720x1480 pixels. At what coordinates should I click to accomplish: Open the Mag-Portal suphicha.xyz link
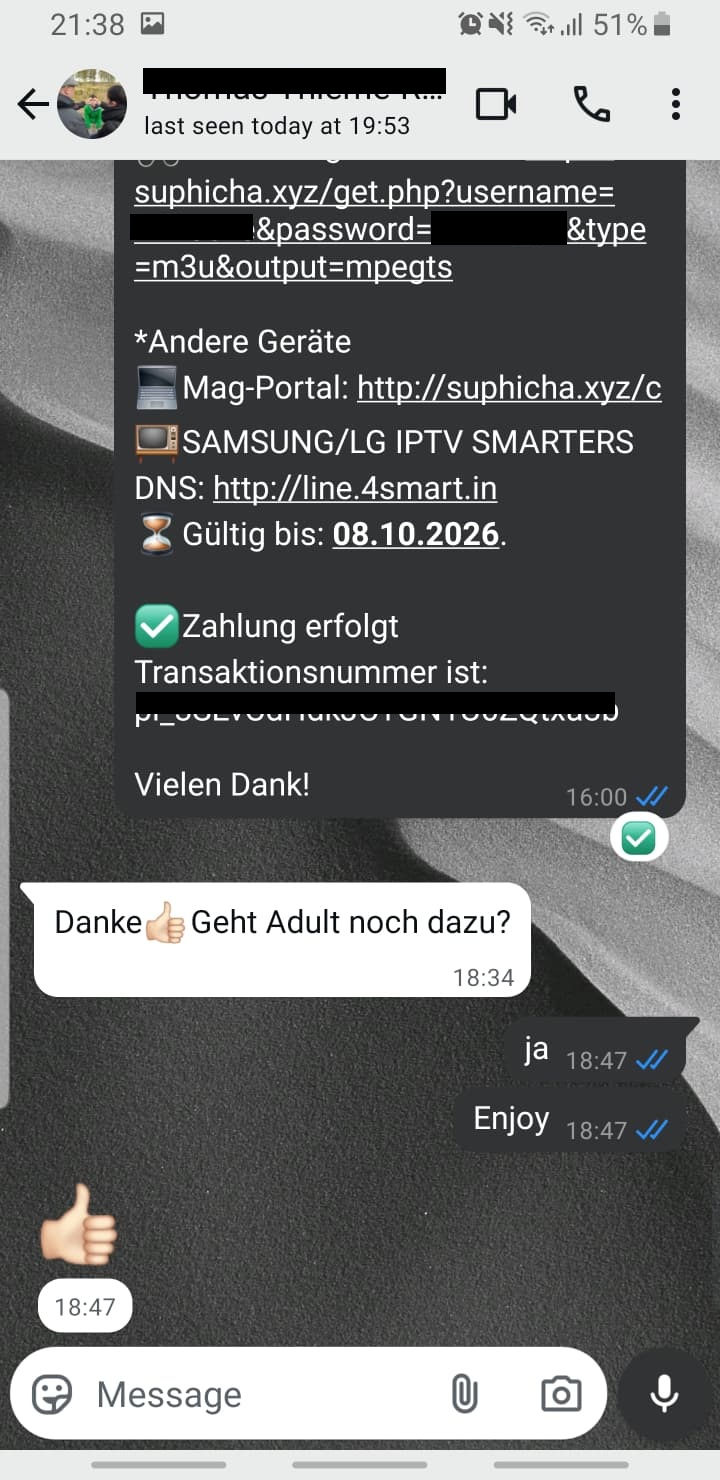[509, 388]
